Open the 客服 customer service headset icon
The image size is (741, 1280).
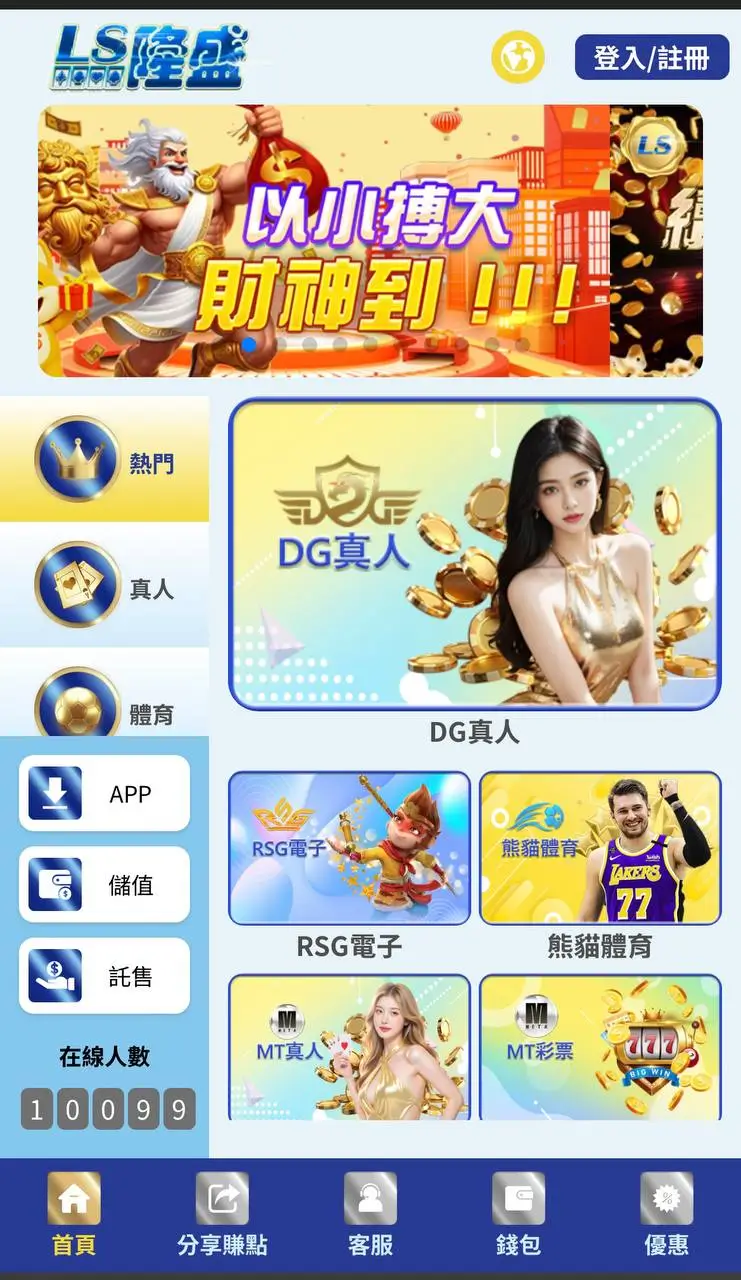pyautogui.click(x=368, y=1197)
